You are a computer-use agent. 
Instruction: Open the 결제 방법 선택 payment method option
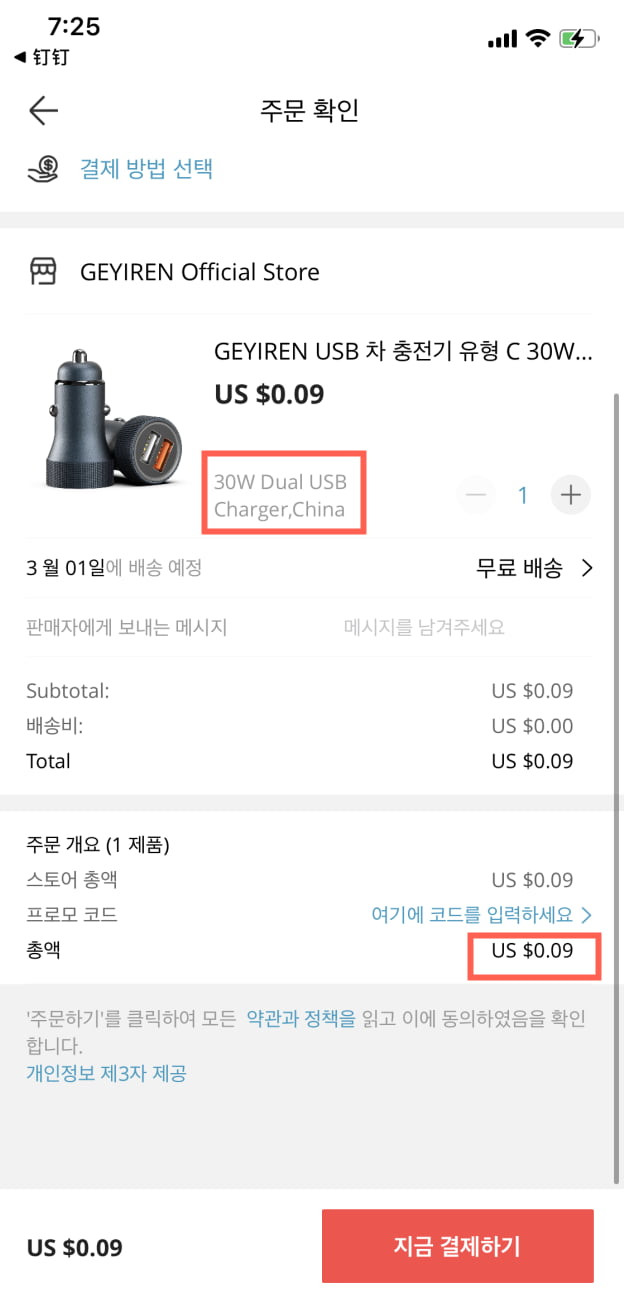tap(146, 167)
